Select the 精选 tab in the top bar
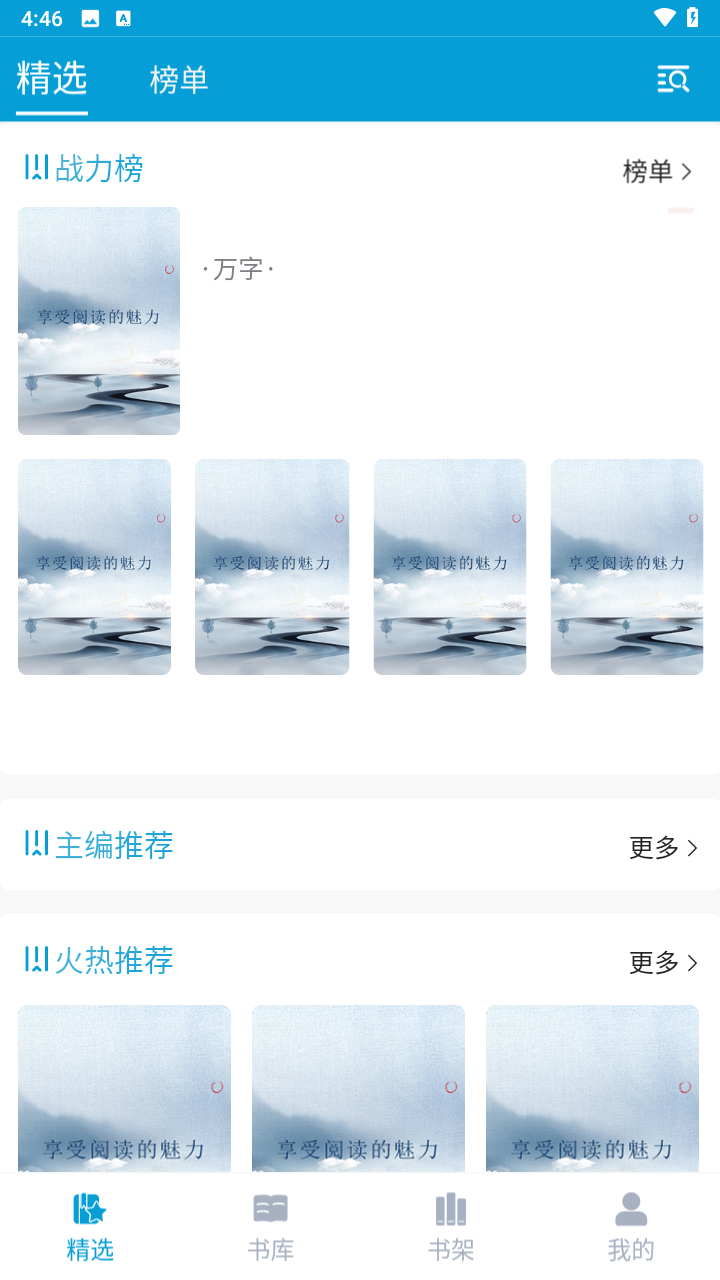This screenshot has height=1280, width=720. point(52,78)
